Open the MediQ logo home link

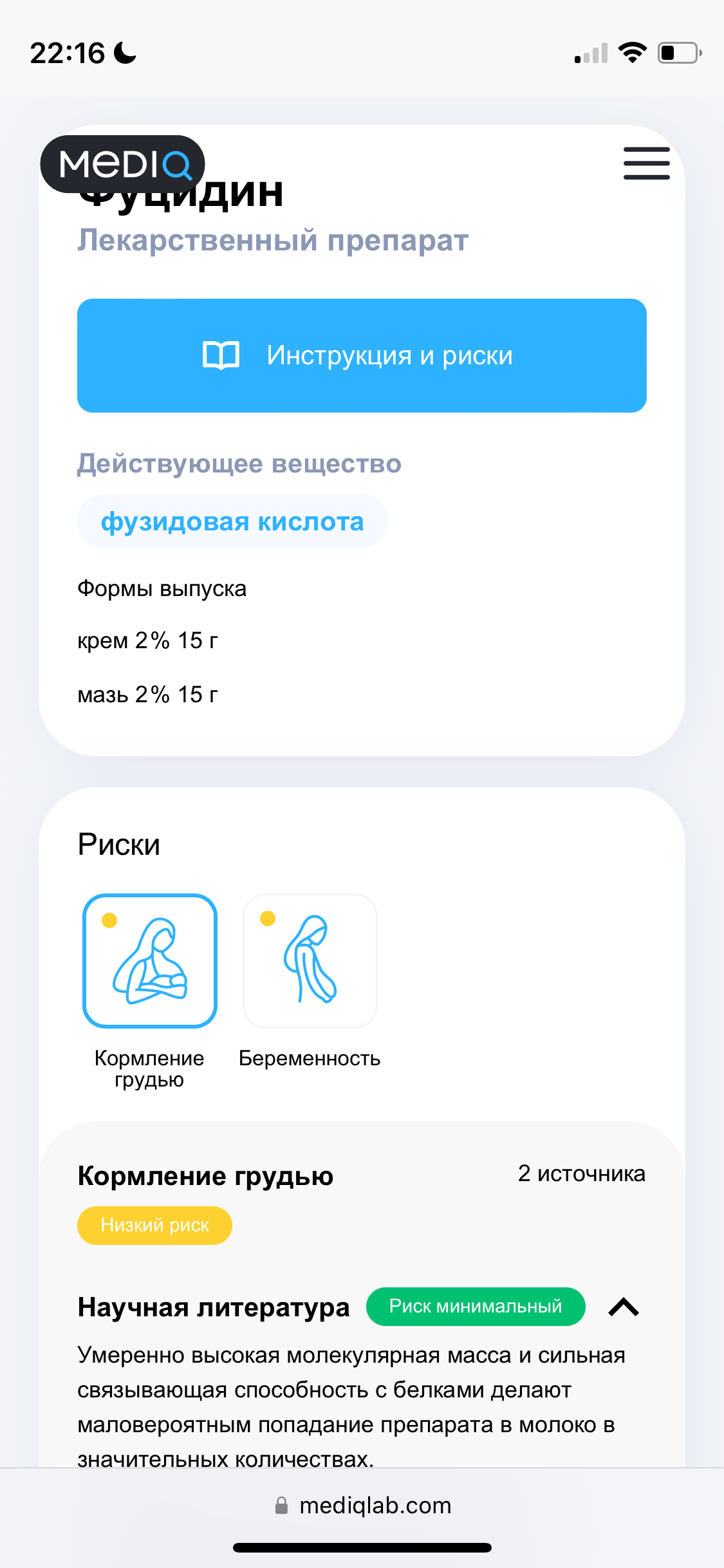(x=122, y=164)
